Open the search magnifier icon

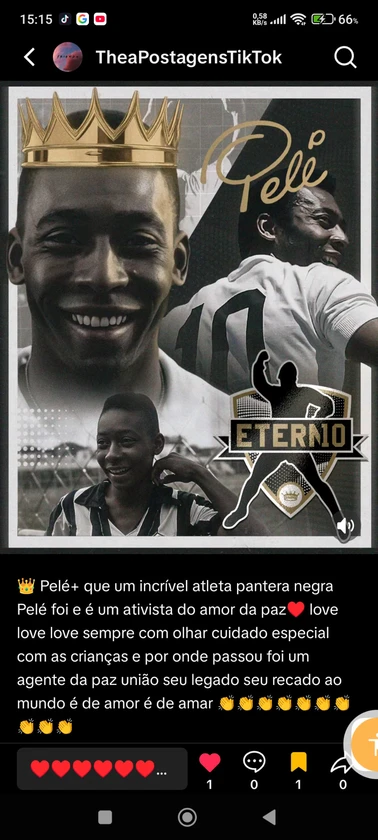tap(345, 57)
